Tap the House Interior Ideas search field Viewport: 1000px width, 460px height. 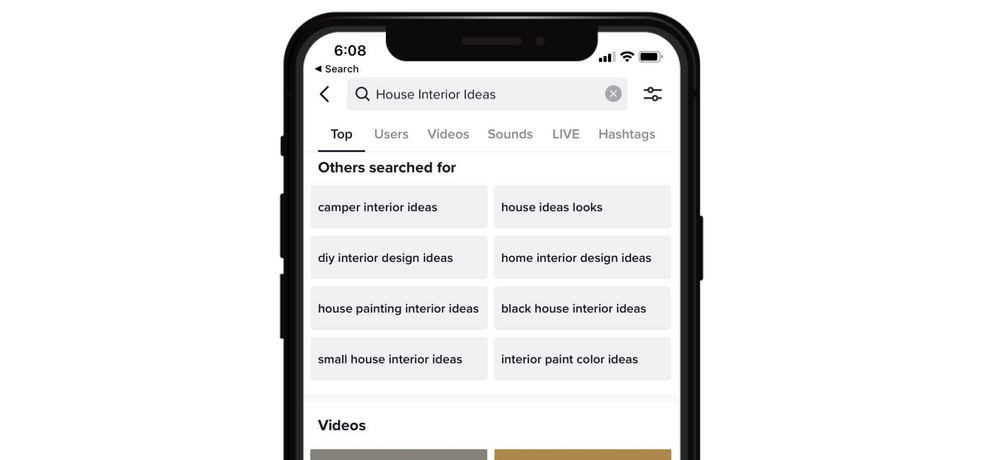pyautogui.click(x=480, y=94)
